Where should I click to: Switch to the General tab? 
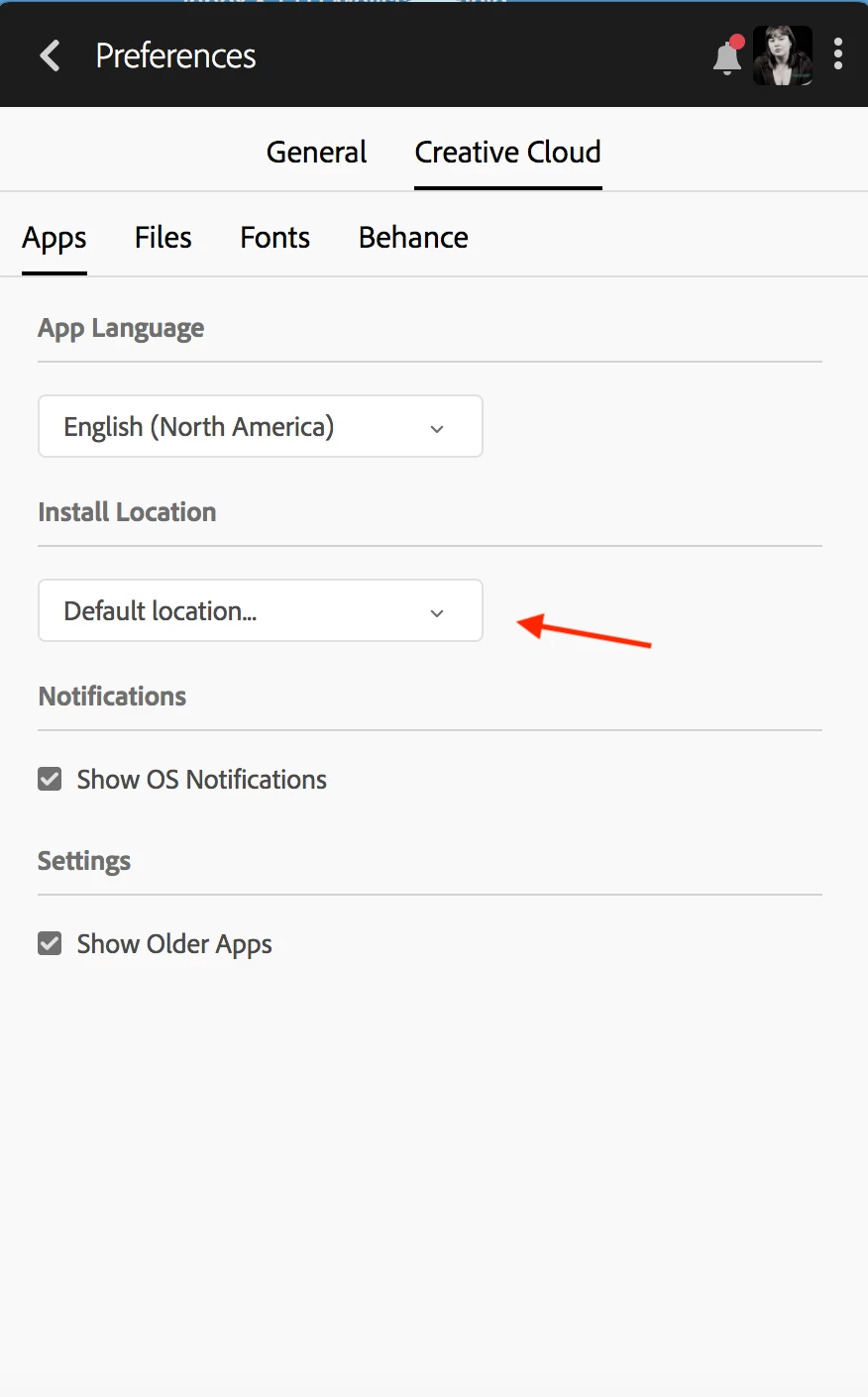pyautogui.click(x=316, y=152)
